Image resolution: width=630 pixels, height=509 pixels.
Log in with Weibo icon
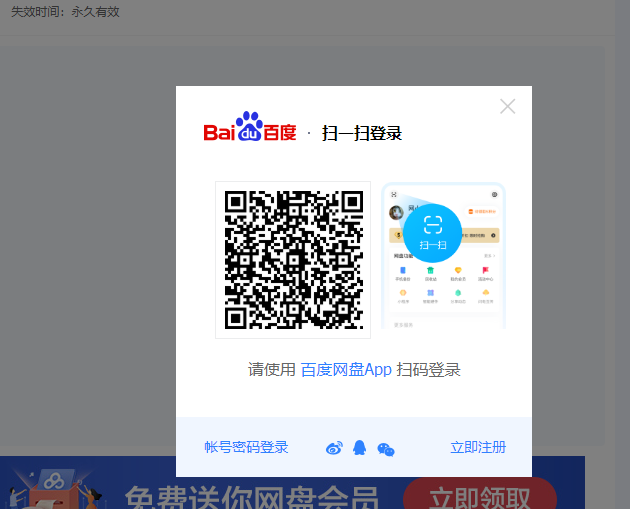tap(334, 448)
